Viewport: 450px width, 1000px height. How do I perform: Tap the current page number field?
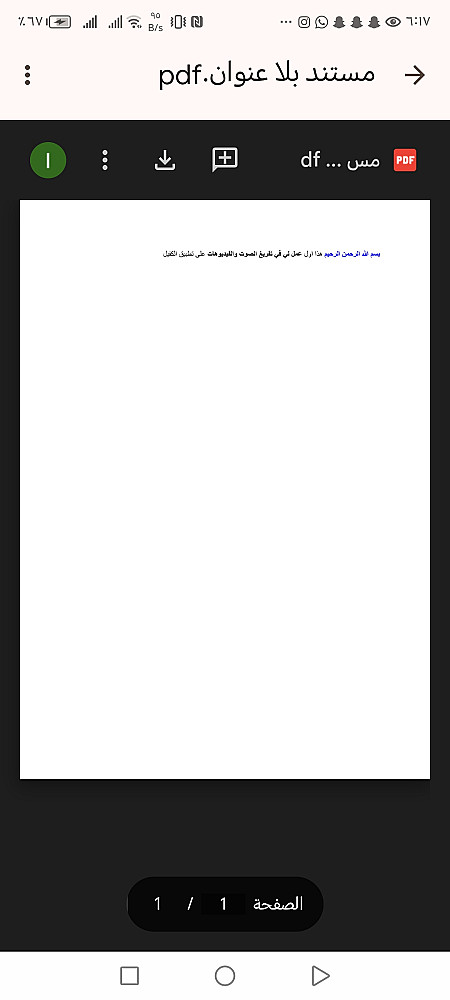223,904
